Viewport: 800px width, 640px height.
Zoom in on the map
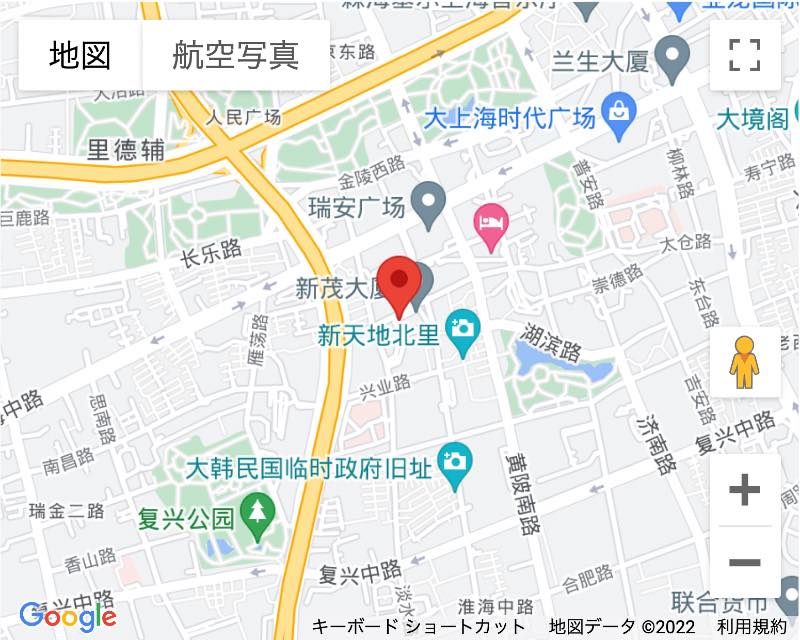coord(745,490)
